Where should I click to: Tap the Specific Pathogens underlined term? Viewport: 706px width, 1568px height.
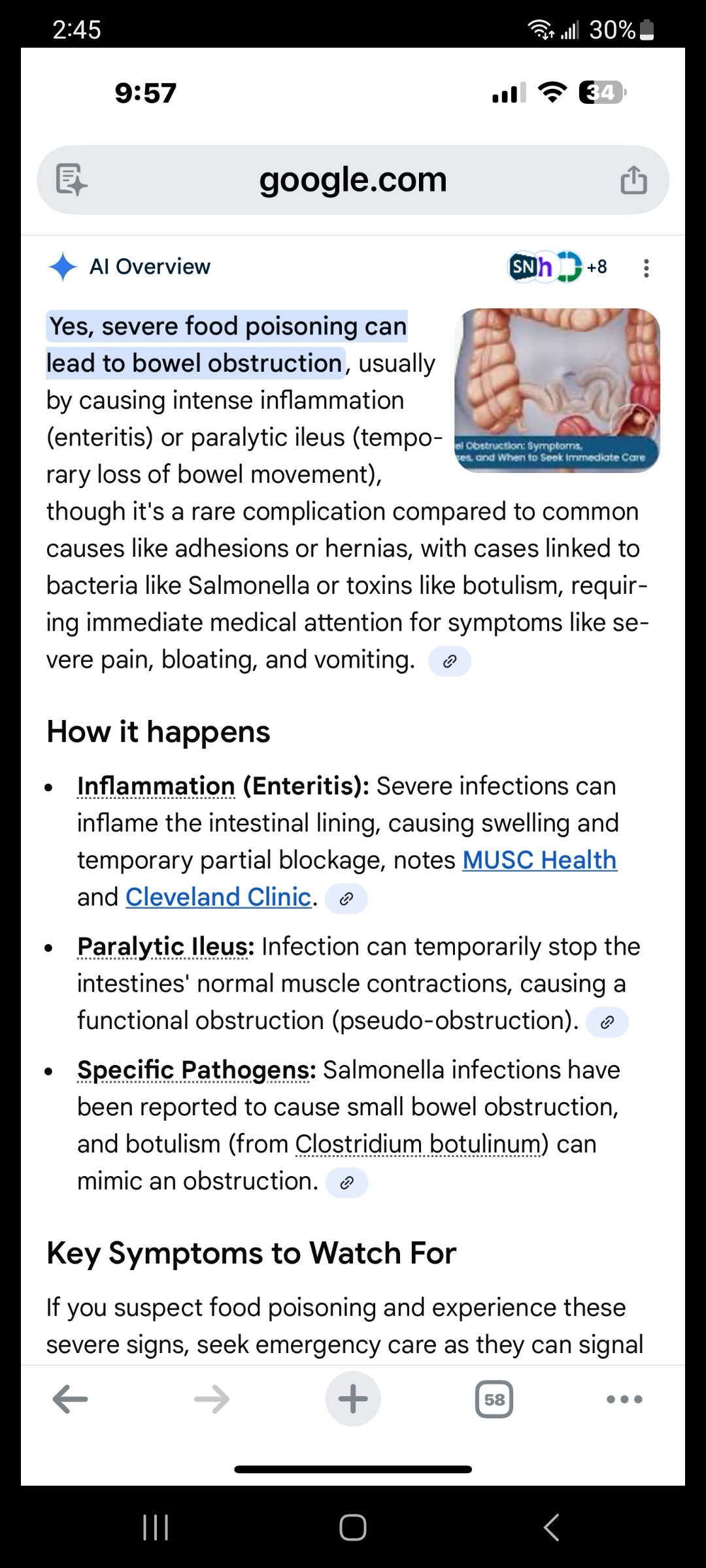coord(196,1070)
